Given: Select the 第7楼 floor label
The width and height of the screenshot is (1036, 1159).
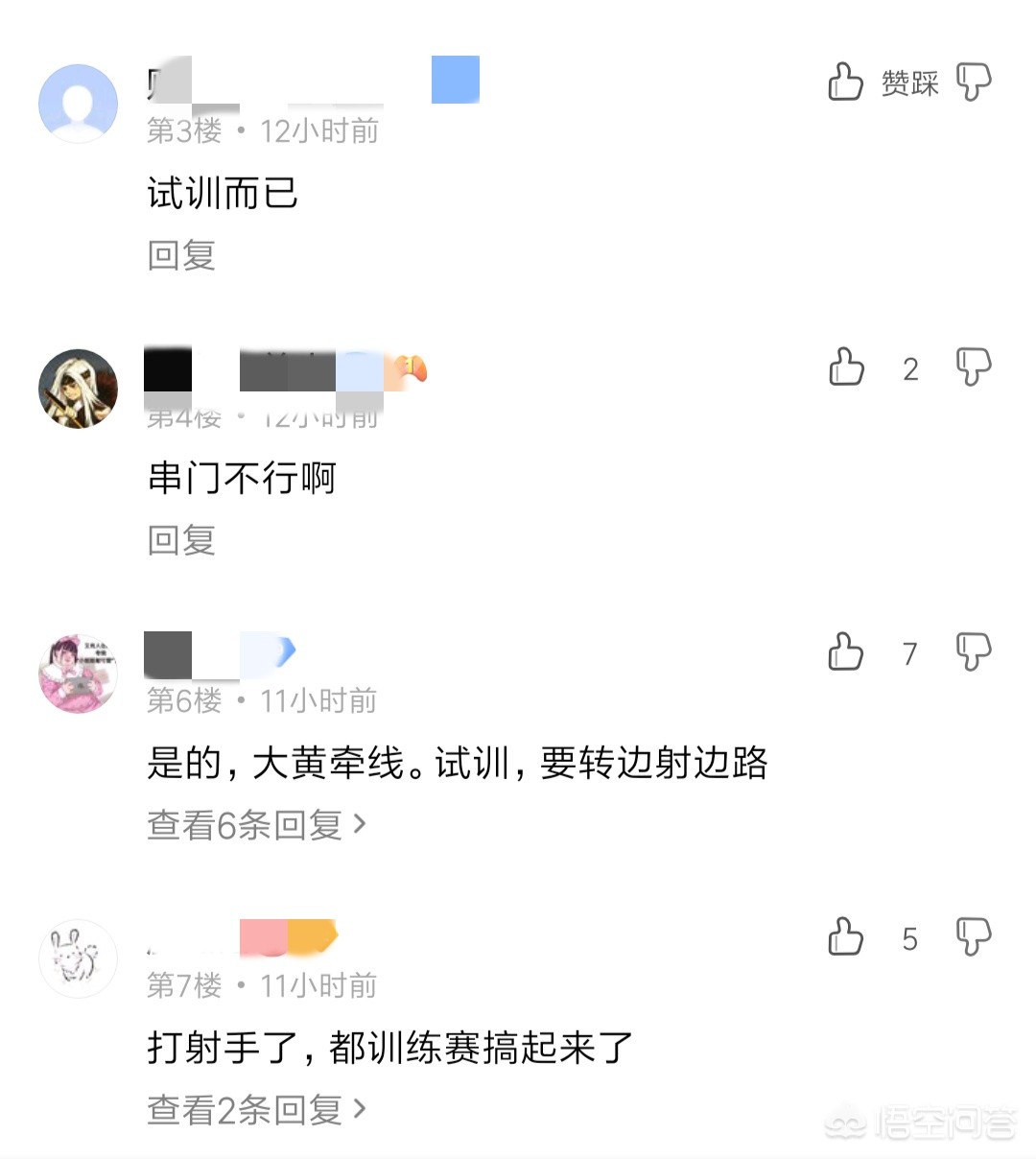Looking at the screenshot, I should point(181,984).
